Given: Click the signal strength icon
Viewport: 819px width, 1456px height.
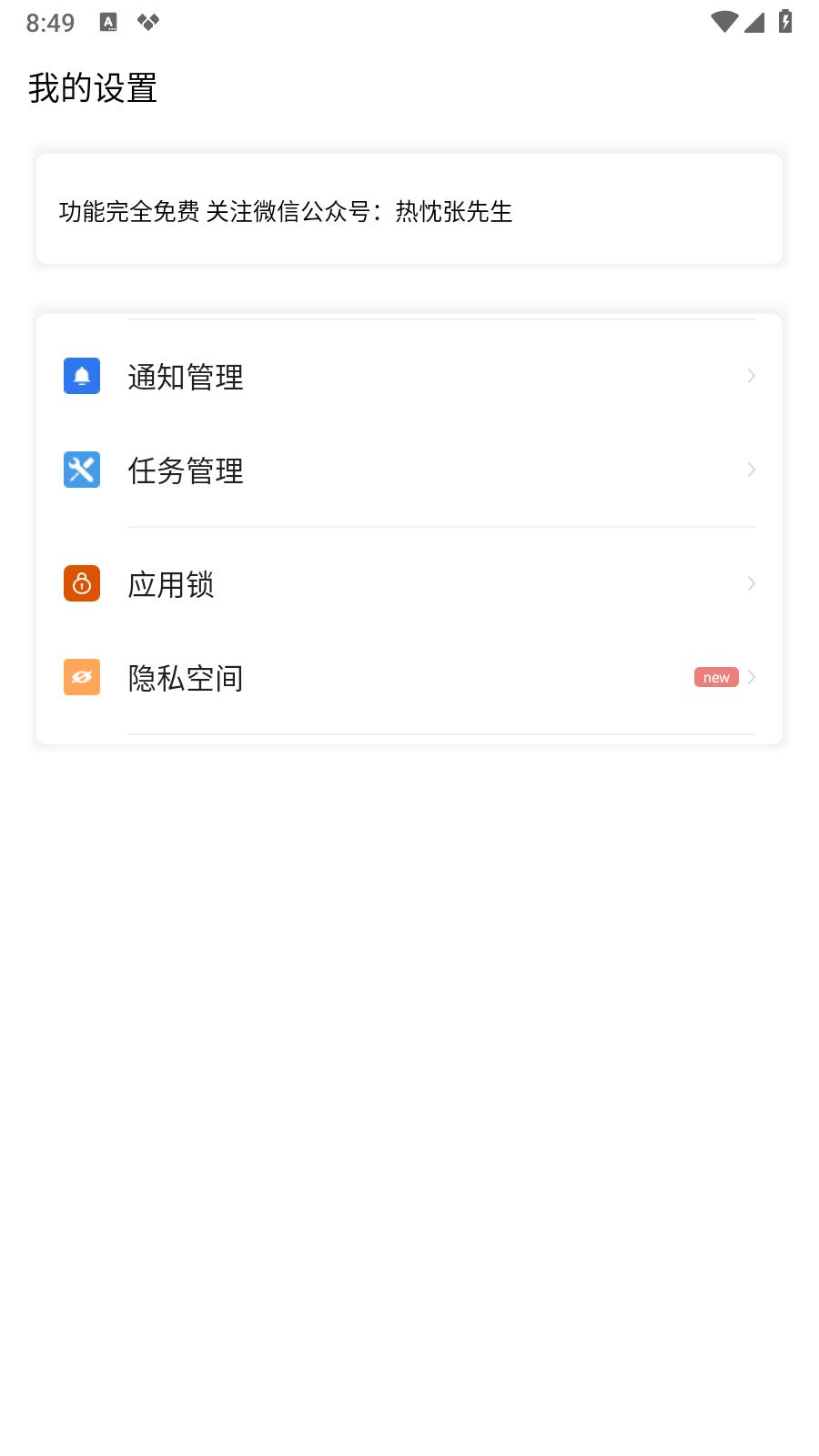Looking at the screenshot, I should (753, 25).
